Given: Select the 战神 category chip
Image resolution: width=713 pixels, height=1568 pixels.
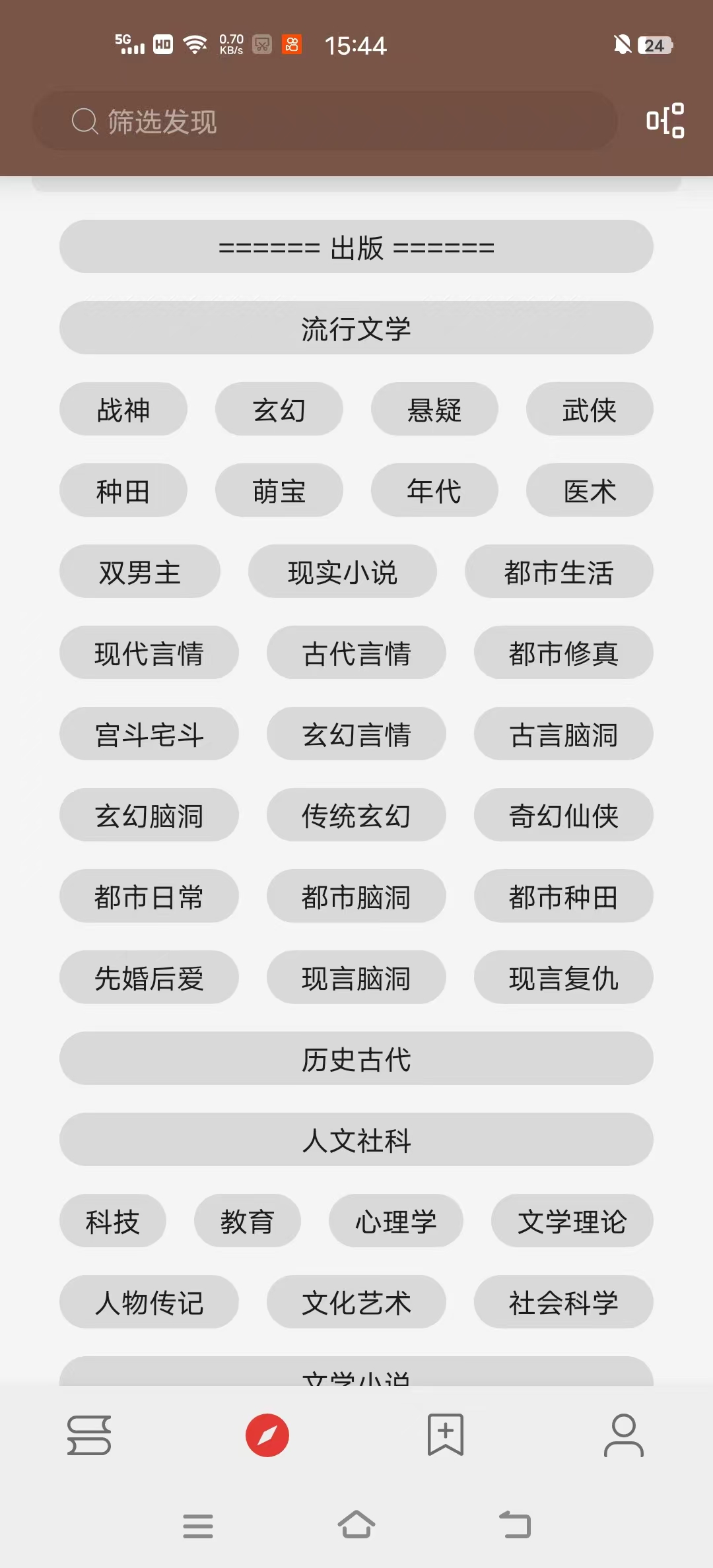Looking at the screenshot, I should [123, 409].
